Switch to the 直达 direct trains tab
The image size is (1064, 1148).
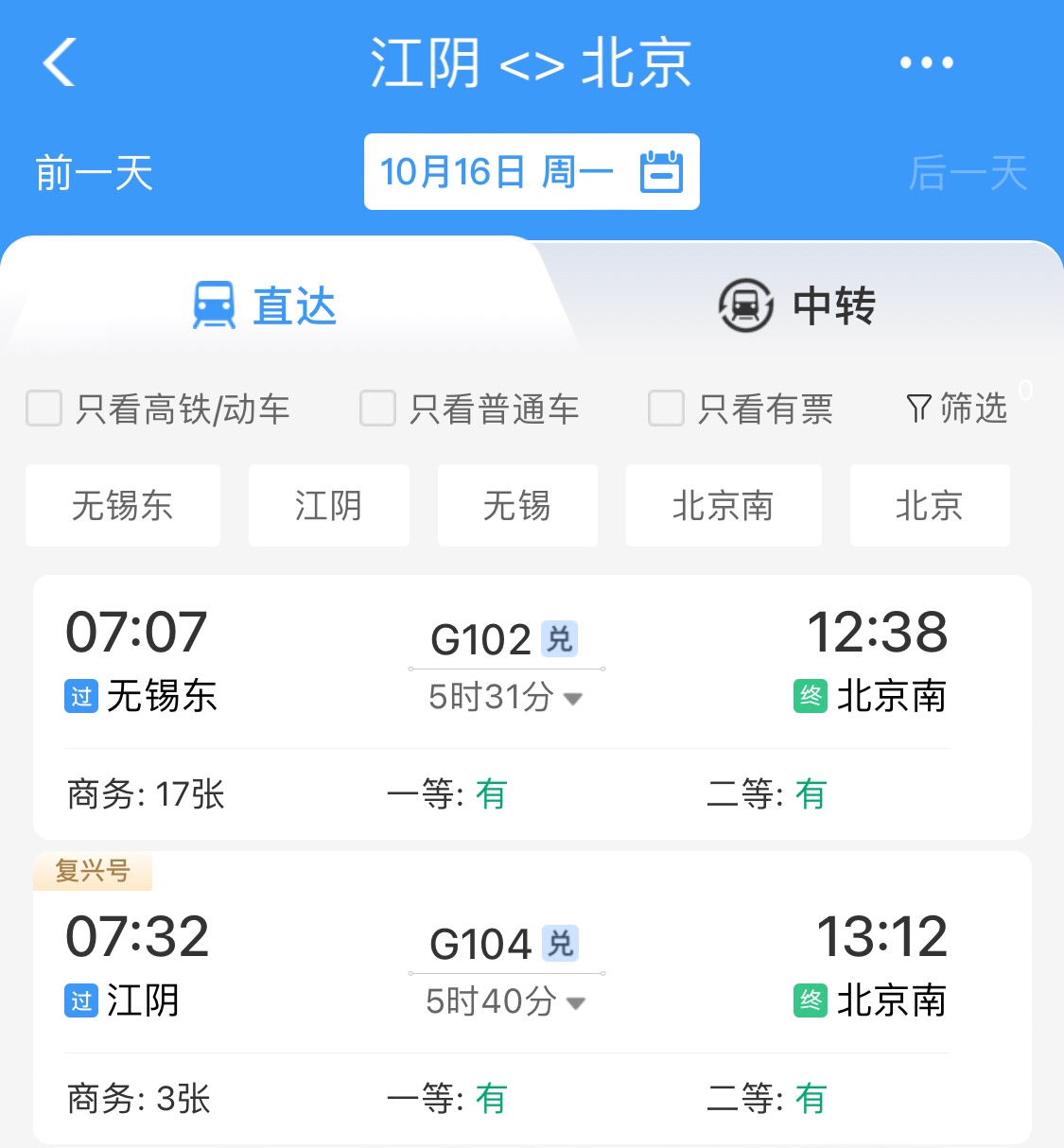coord(266,305)
